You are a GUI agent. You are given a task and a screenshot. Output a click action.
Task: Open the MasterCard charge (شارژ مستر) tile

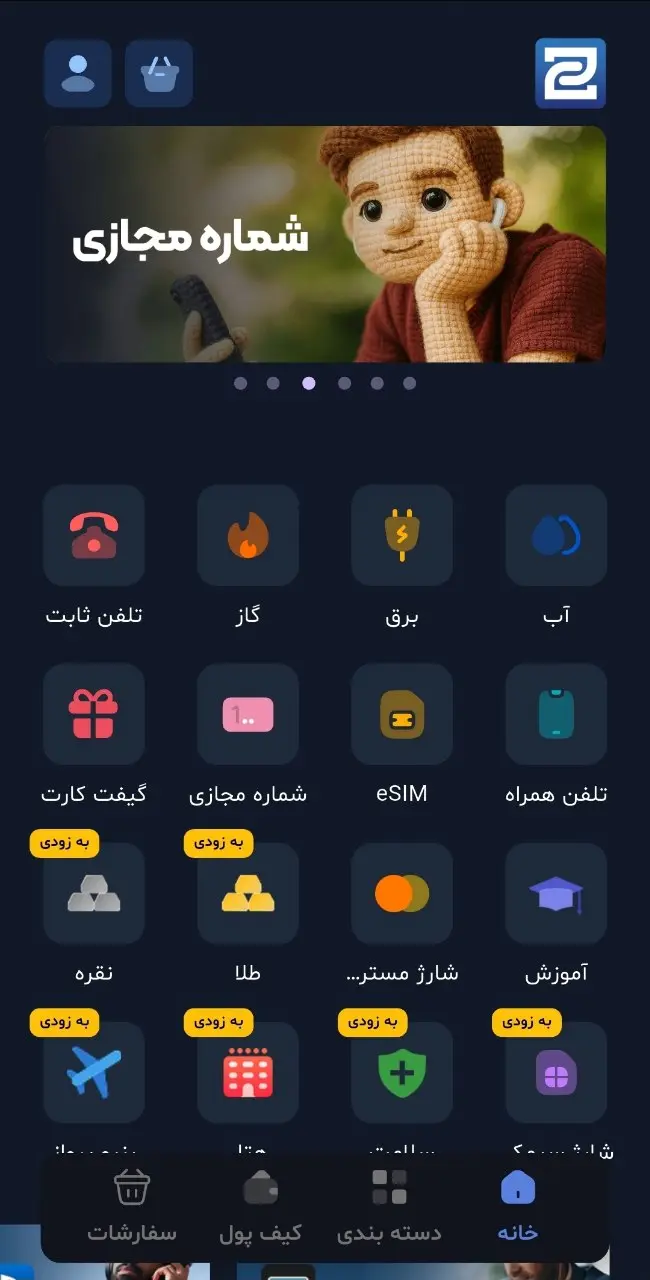(x=402, y=893)
